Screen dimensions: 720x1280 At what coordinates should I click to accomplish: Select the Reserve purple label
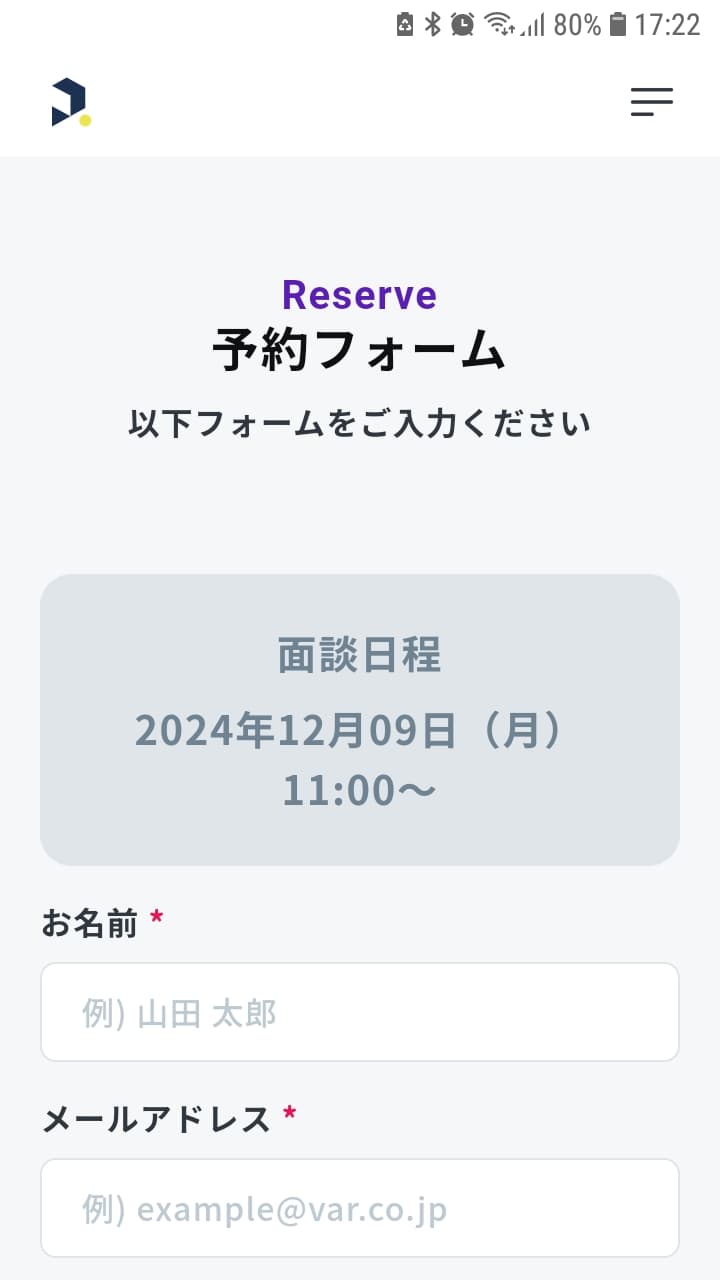360,295
